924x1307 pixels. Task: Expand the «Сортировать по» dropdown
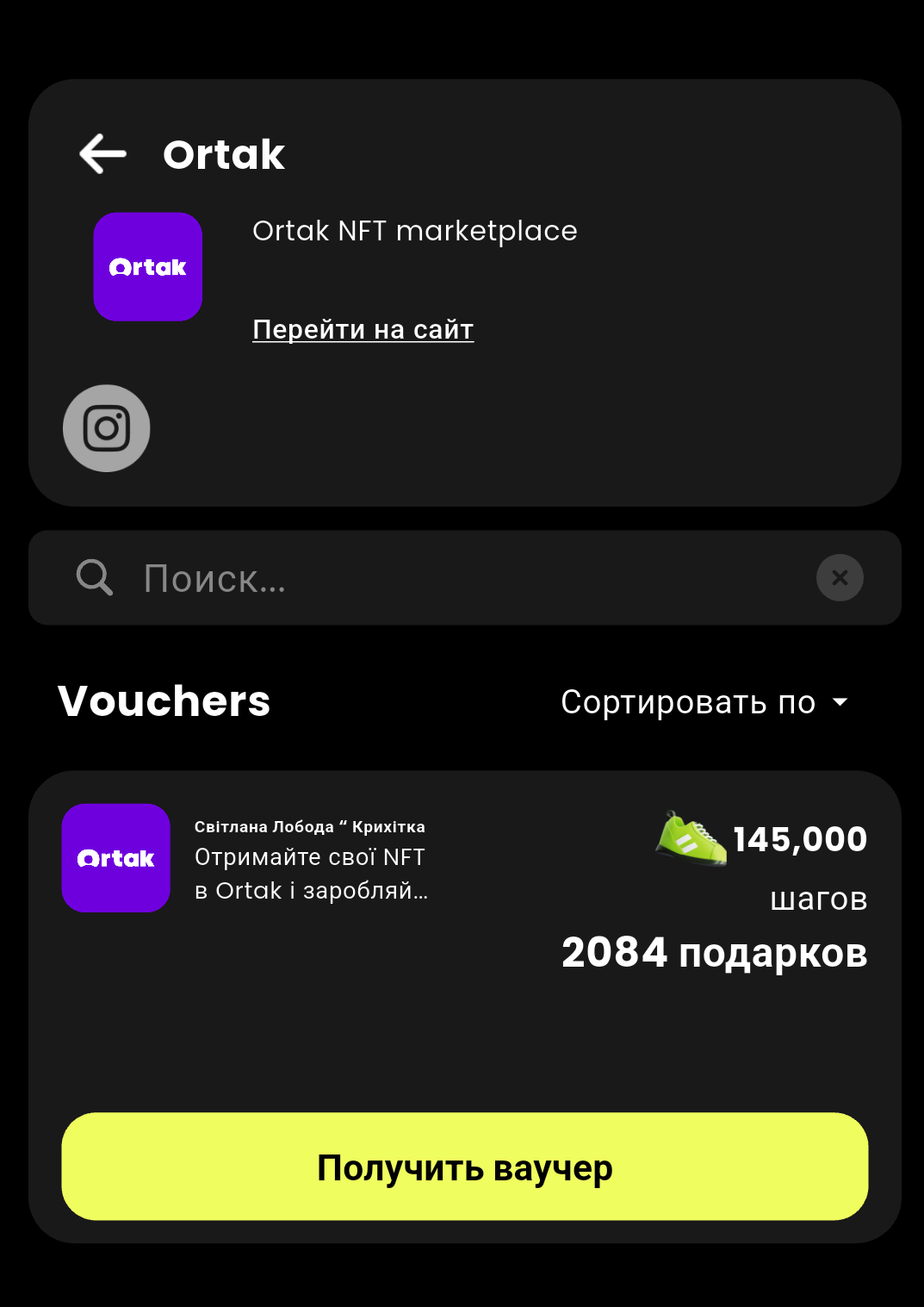(704, 702)
